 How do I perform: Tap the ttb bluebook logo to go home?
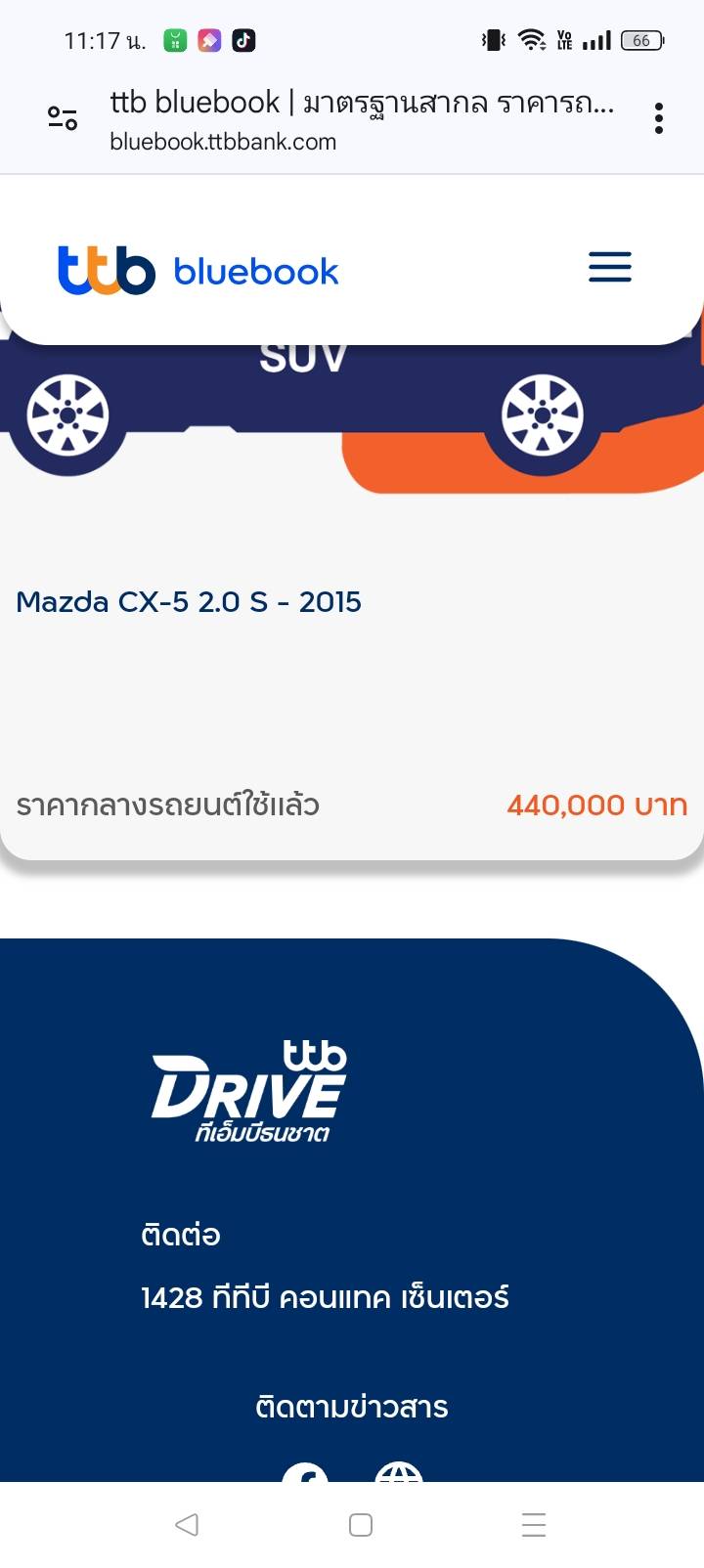198,270
